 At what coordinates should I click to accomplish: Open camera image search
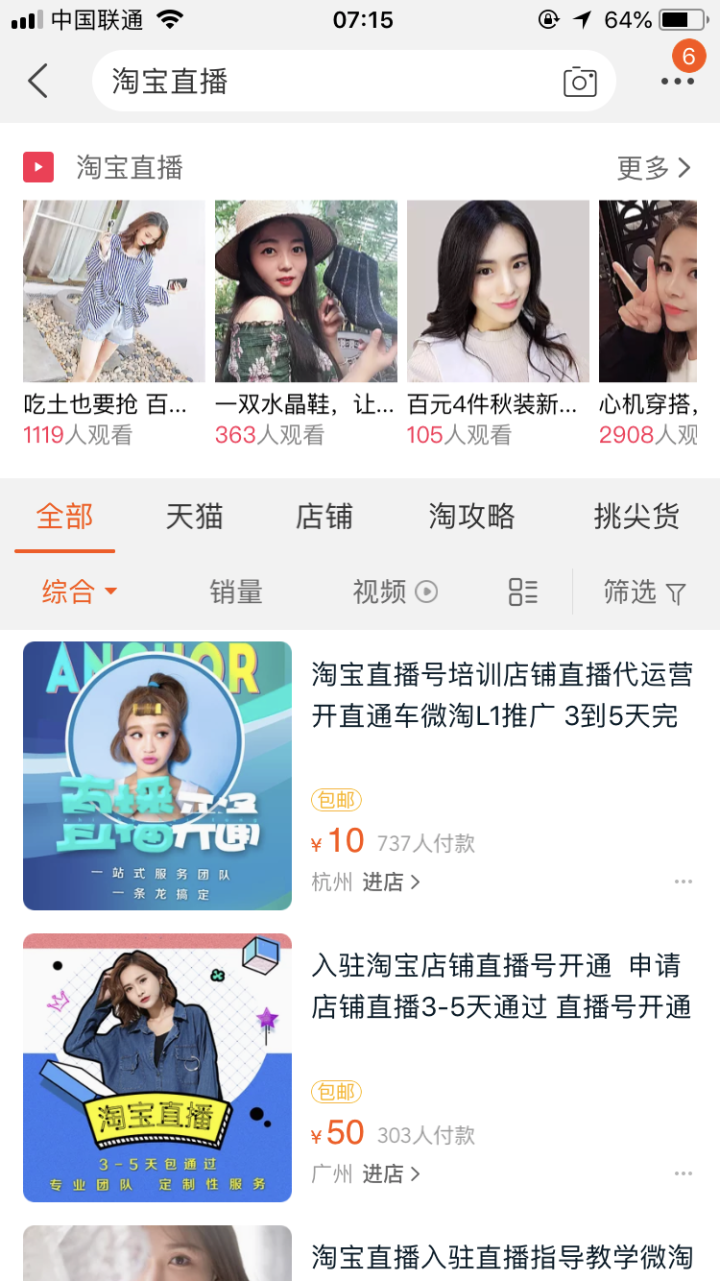pos(580,81)
